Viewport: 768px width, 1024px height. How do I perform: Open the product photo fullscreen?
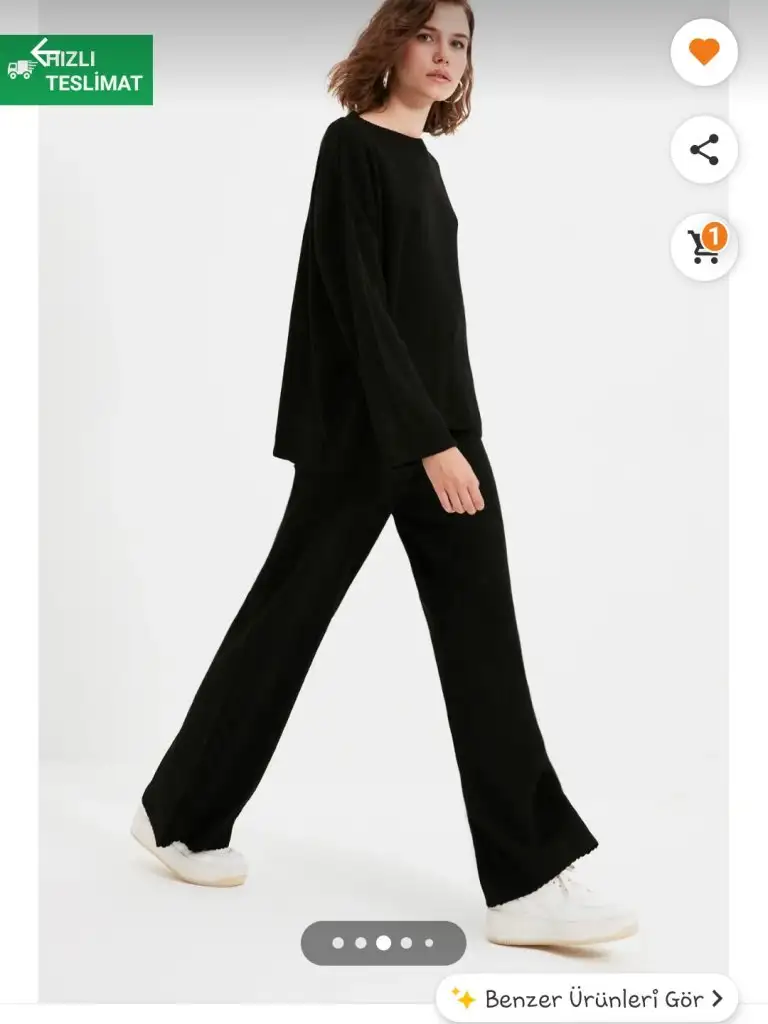[384, 500]
